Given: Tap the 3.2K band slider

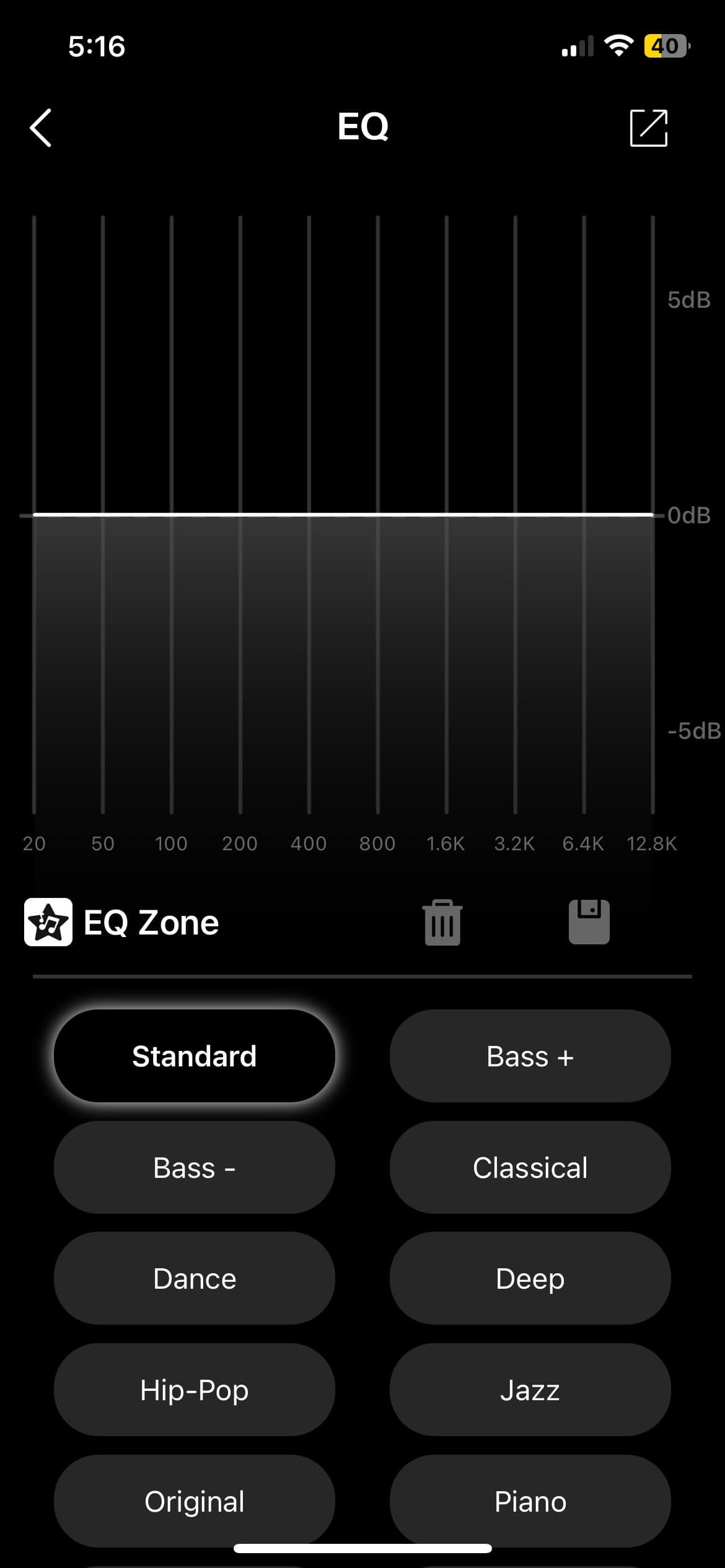Looking at the screenshot, I should (x=515, y=515).
